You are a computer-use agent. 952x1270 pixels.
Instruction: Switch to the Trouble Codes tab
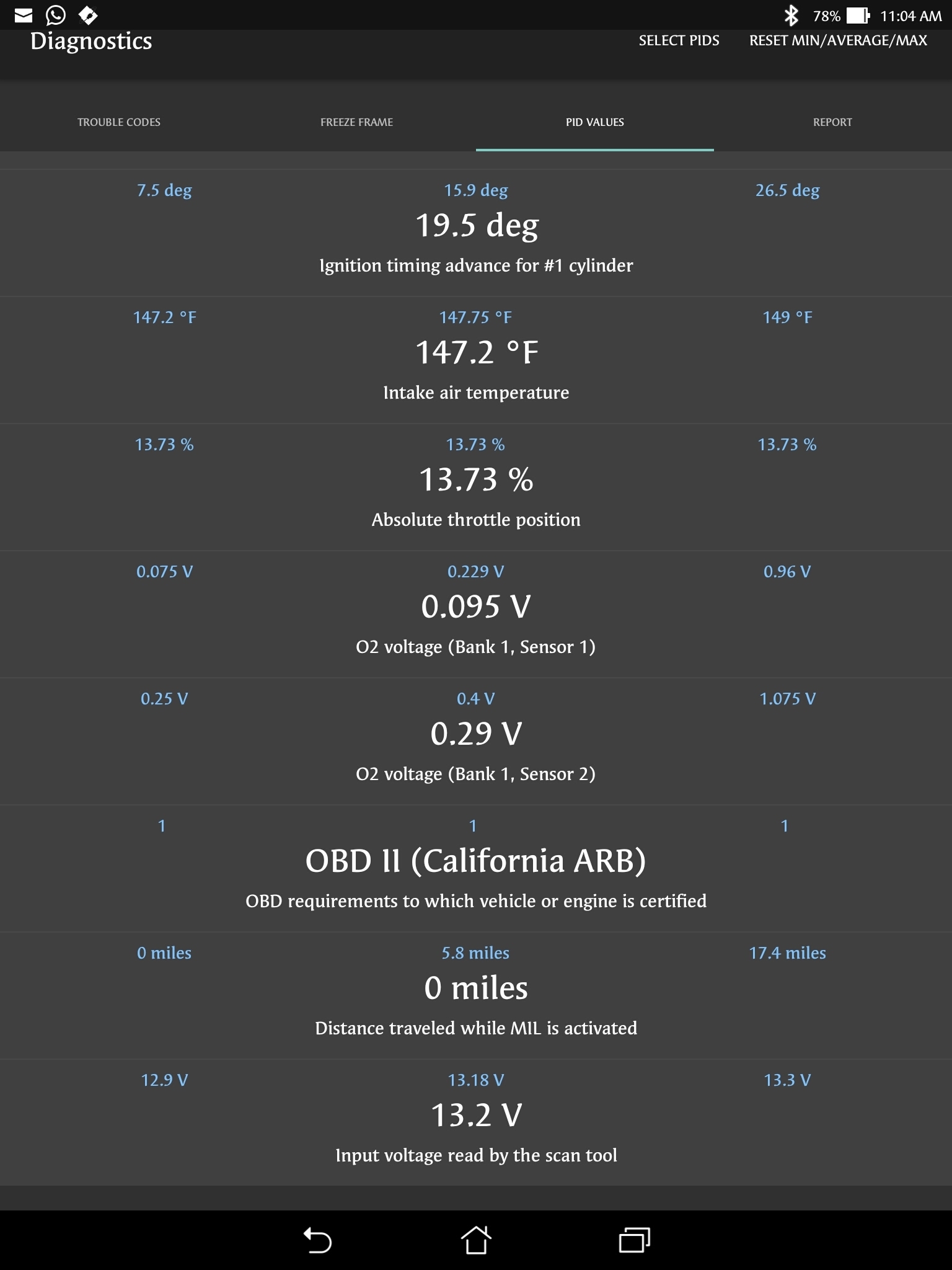tap(119, 122)
